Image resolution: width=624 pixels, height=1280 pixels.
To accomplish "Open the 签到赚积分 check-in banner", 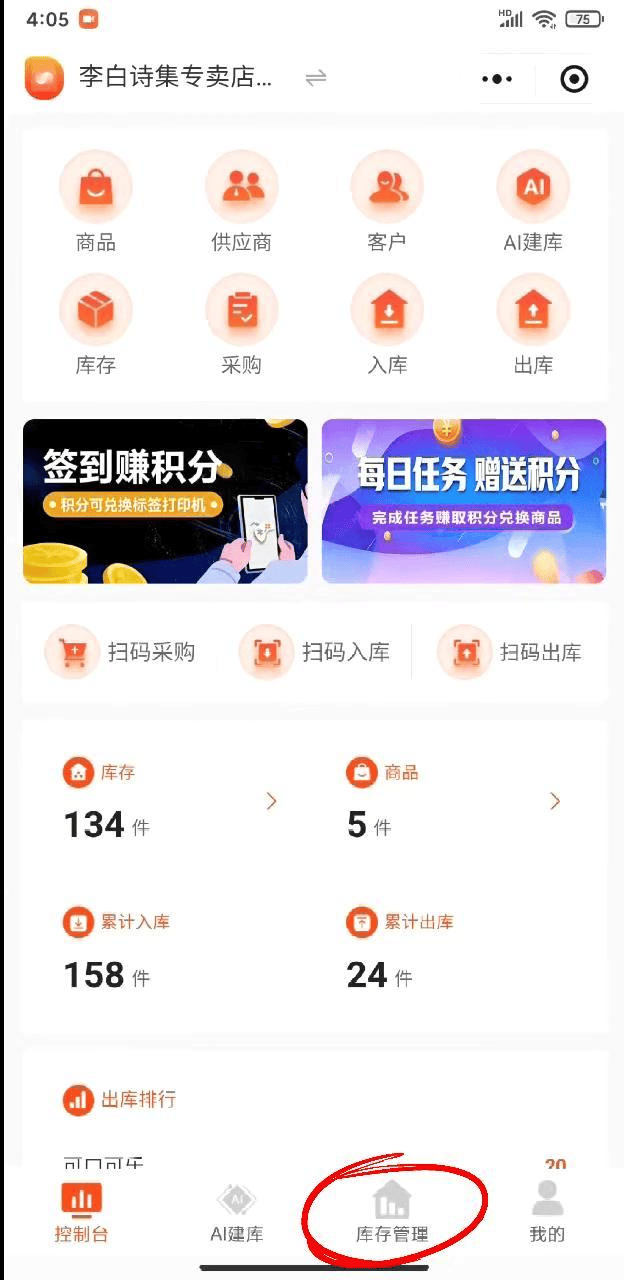I will pos(165,500).
